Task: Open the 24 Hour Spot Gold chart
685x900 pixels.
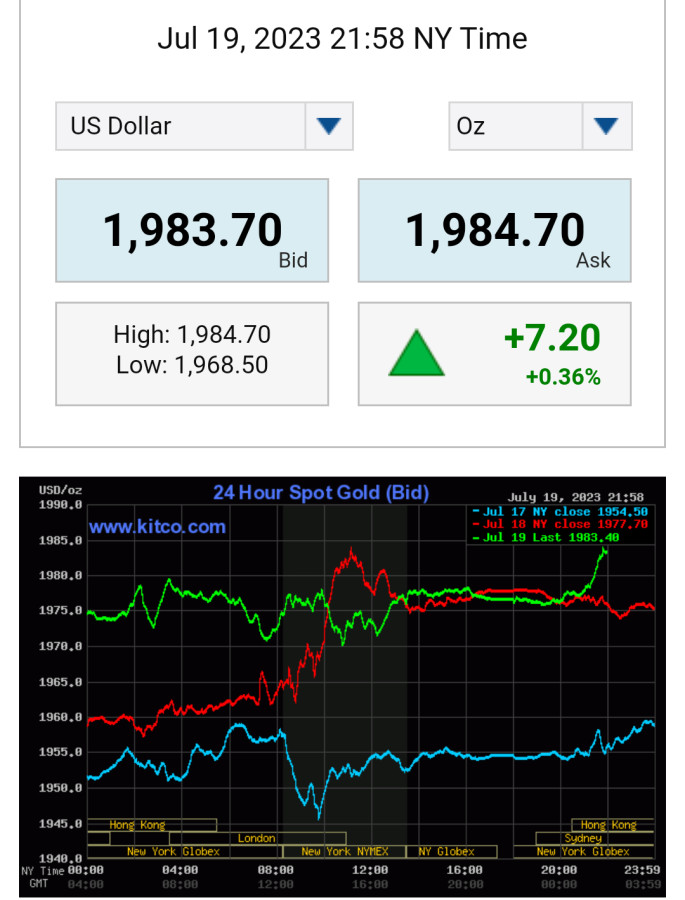Action: pos(342,686)
